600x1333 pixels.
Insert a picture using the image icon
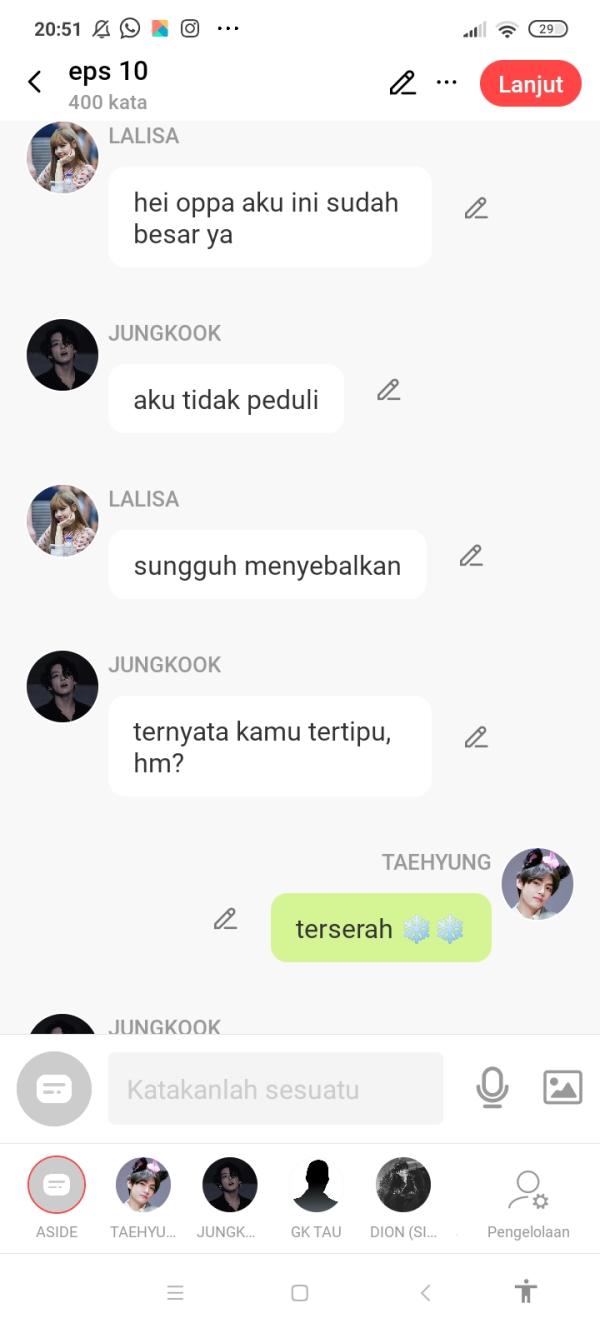(x=562, y=1088)
